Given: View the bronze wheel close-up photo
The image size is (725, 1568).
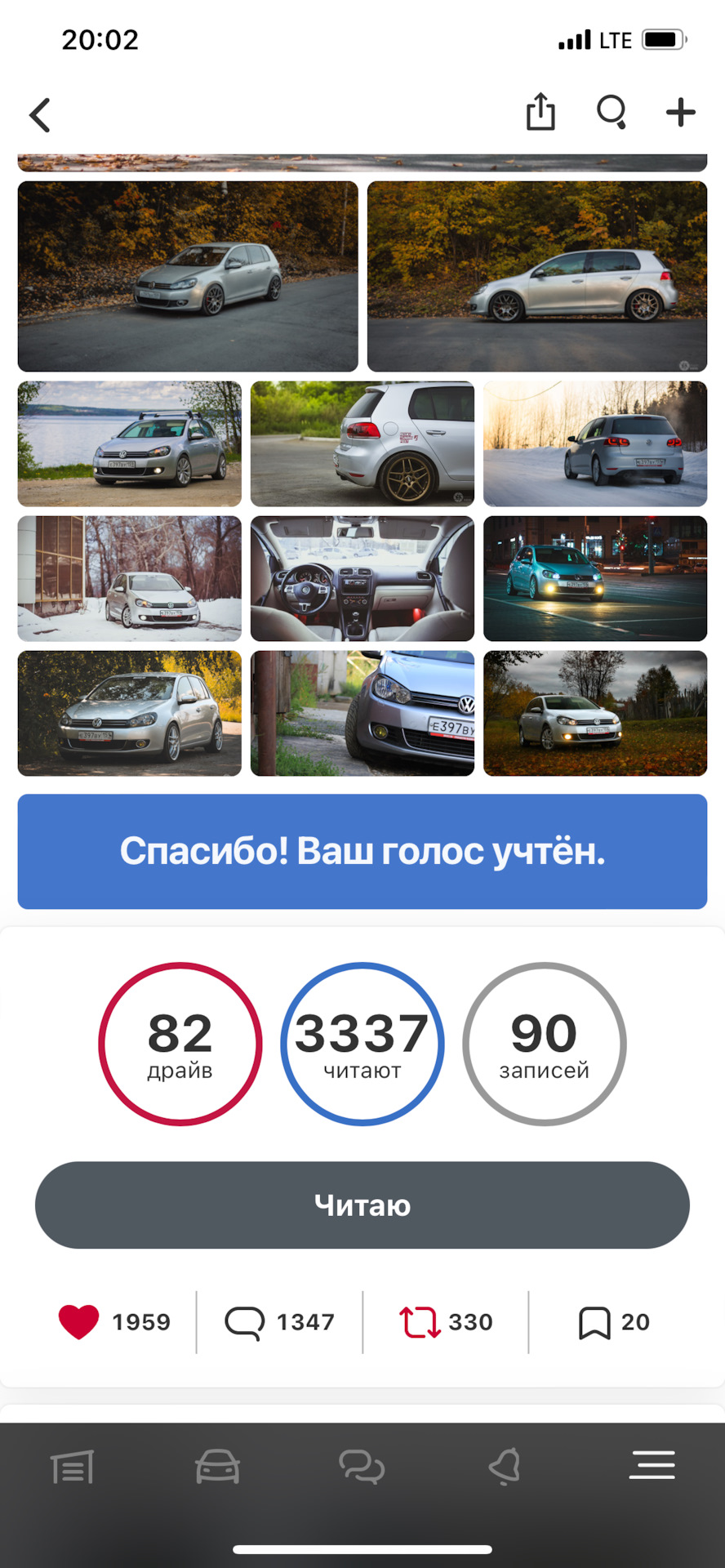Looking at the screenshot, I should tap(362, 443).
